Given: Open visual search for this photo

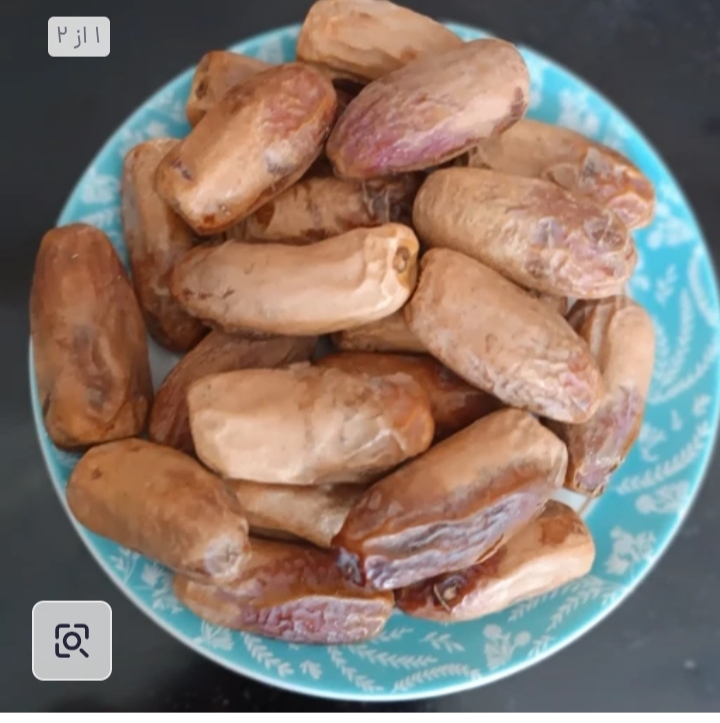Looking at the screenshot, I should pos(72,640).
